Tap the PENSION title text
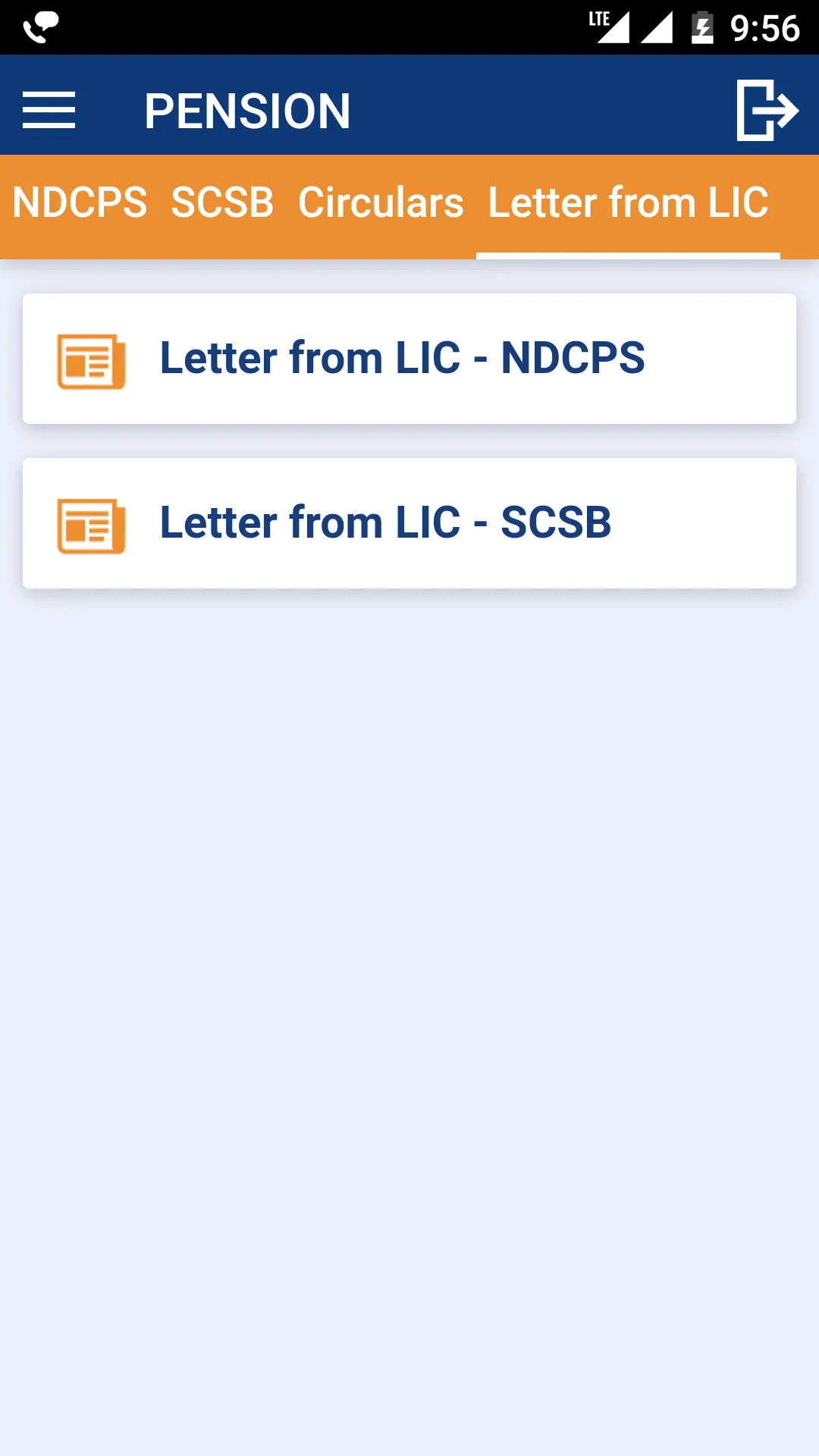Image resolution: width=819 pixels, height=1456 pixels. 247,111
